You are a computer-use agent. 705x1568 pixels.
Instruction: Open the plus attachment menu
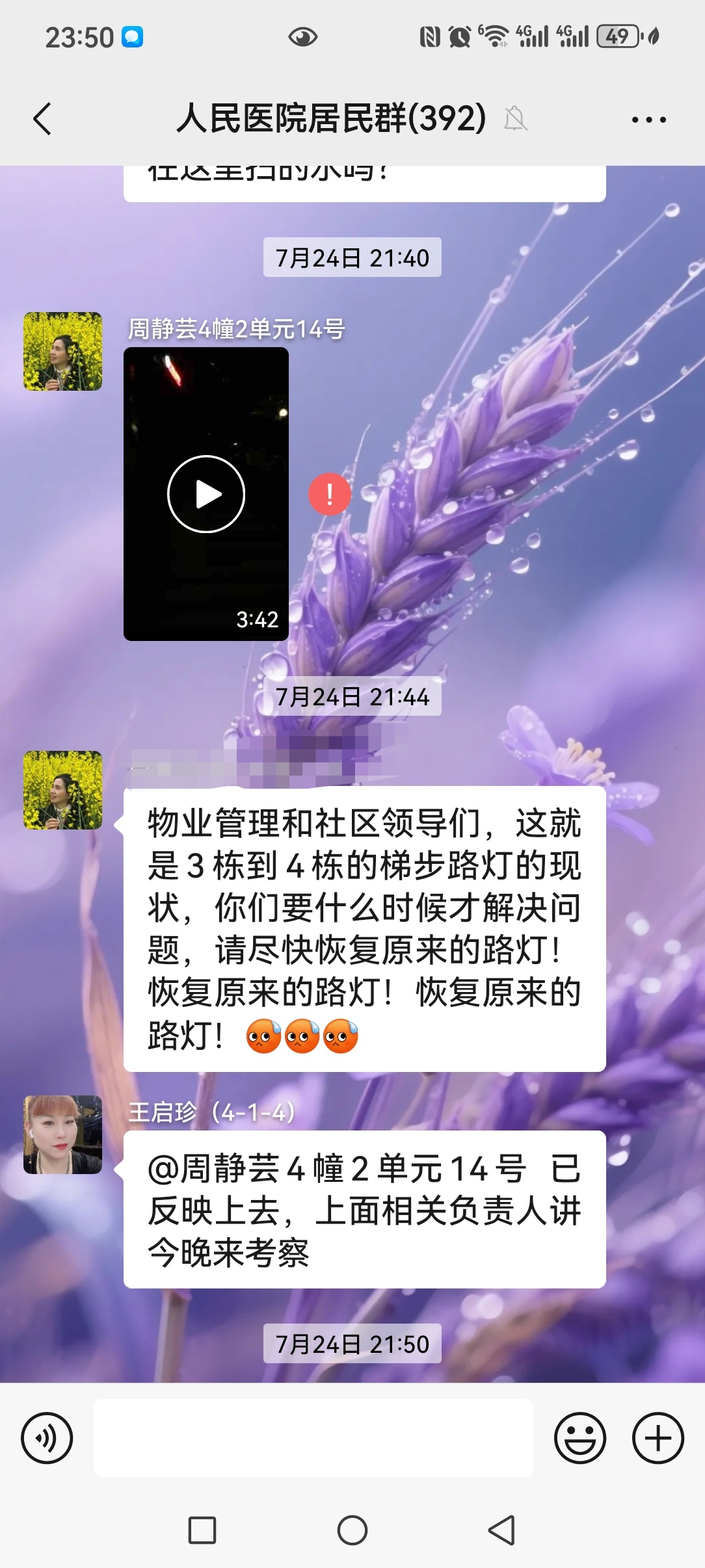click(x=658, y=1438)
